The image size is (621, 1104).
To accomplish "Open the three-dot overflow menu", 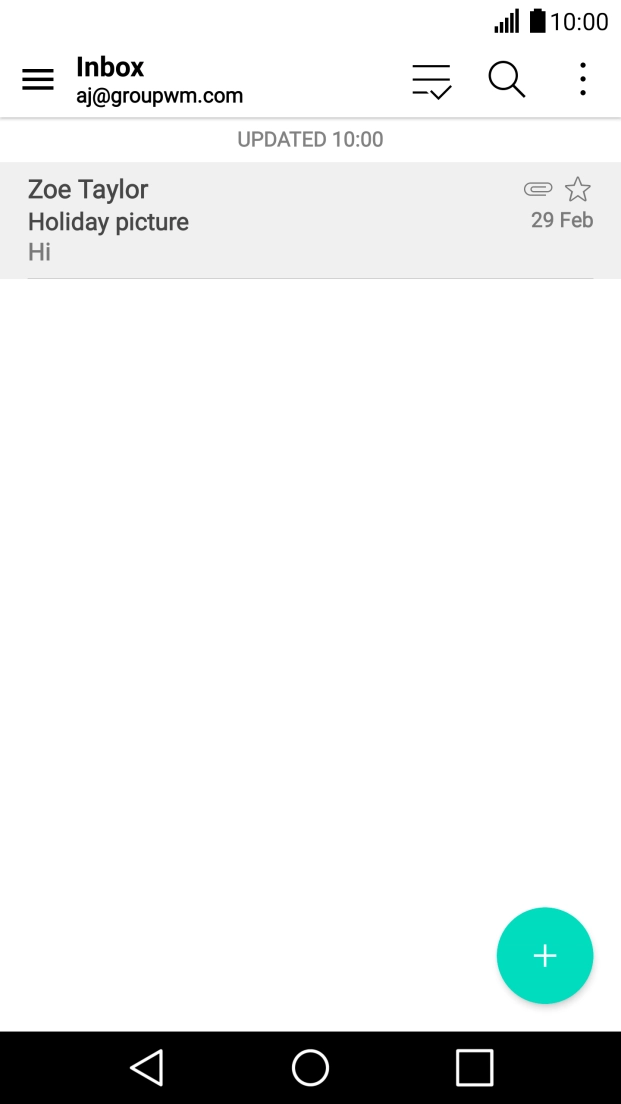I will [583, 79].
